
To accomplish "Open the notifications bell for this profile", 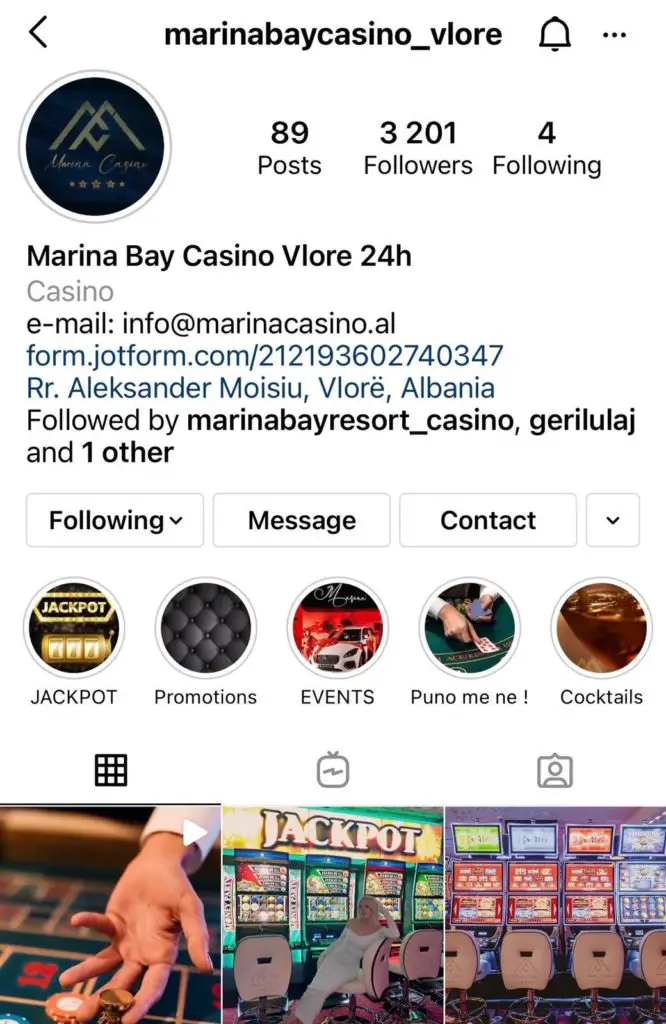I will [554, 34].
